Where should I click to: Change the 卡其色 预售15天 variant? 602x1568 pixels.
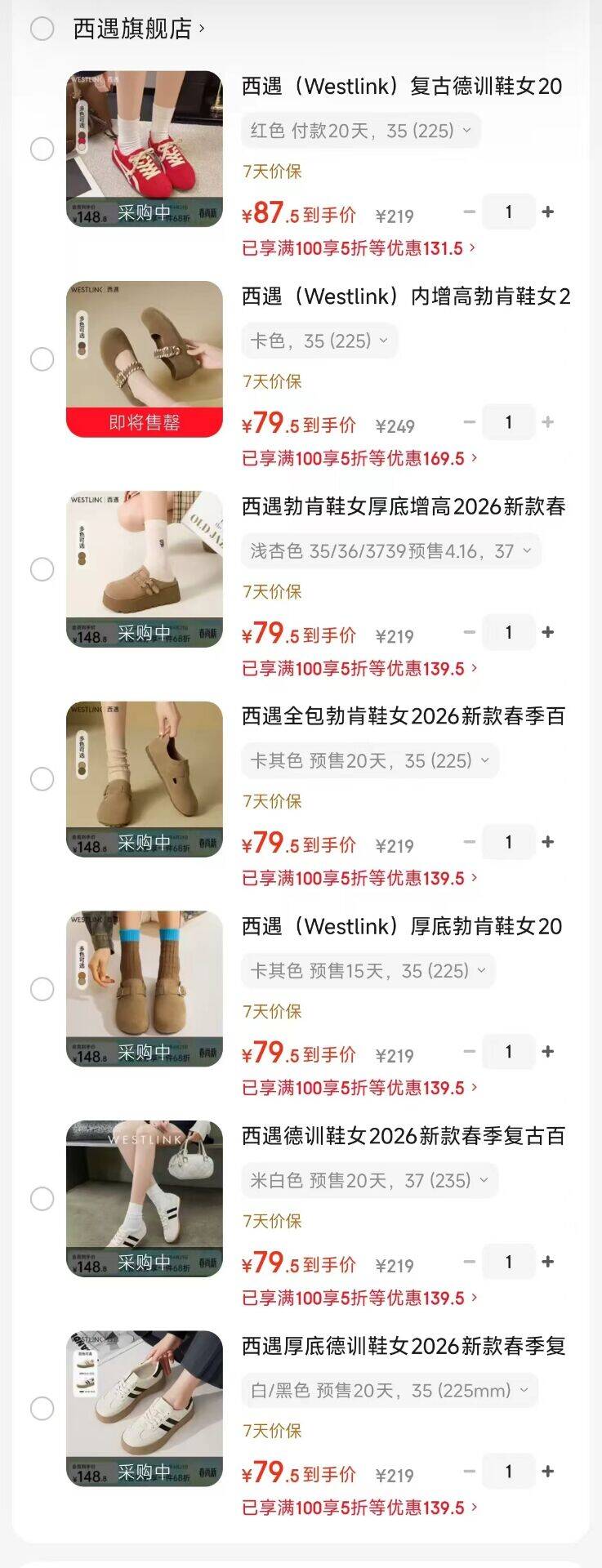368,971
